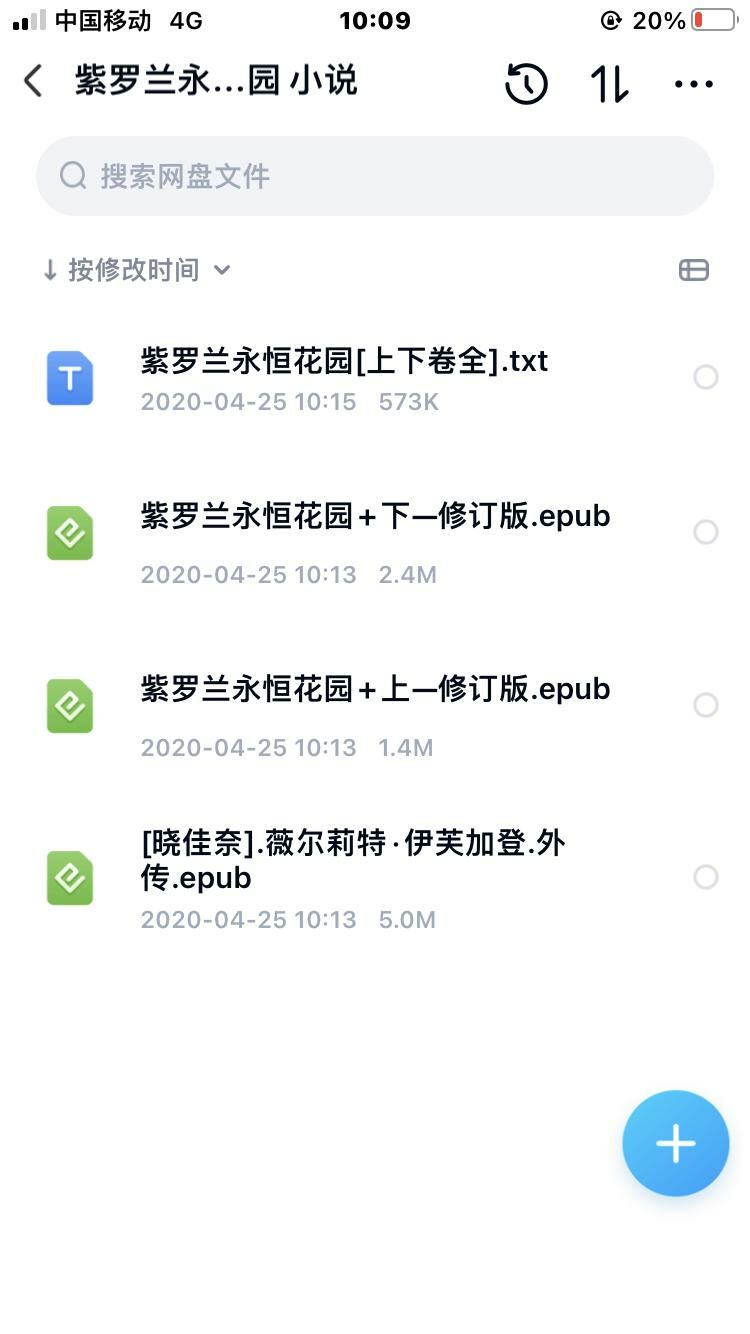Select the 外传.epub file circle
This screenshot has width=750, height=1334.
[x=706, y=877]
